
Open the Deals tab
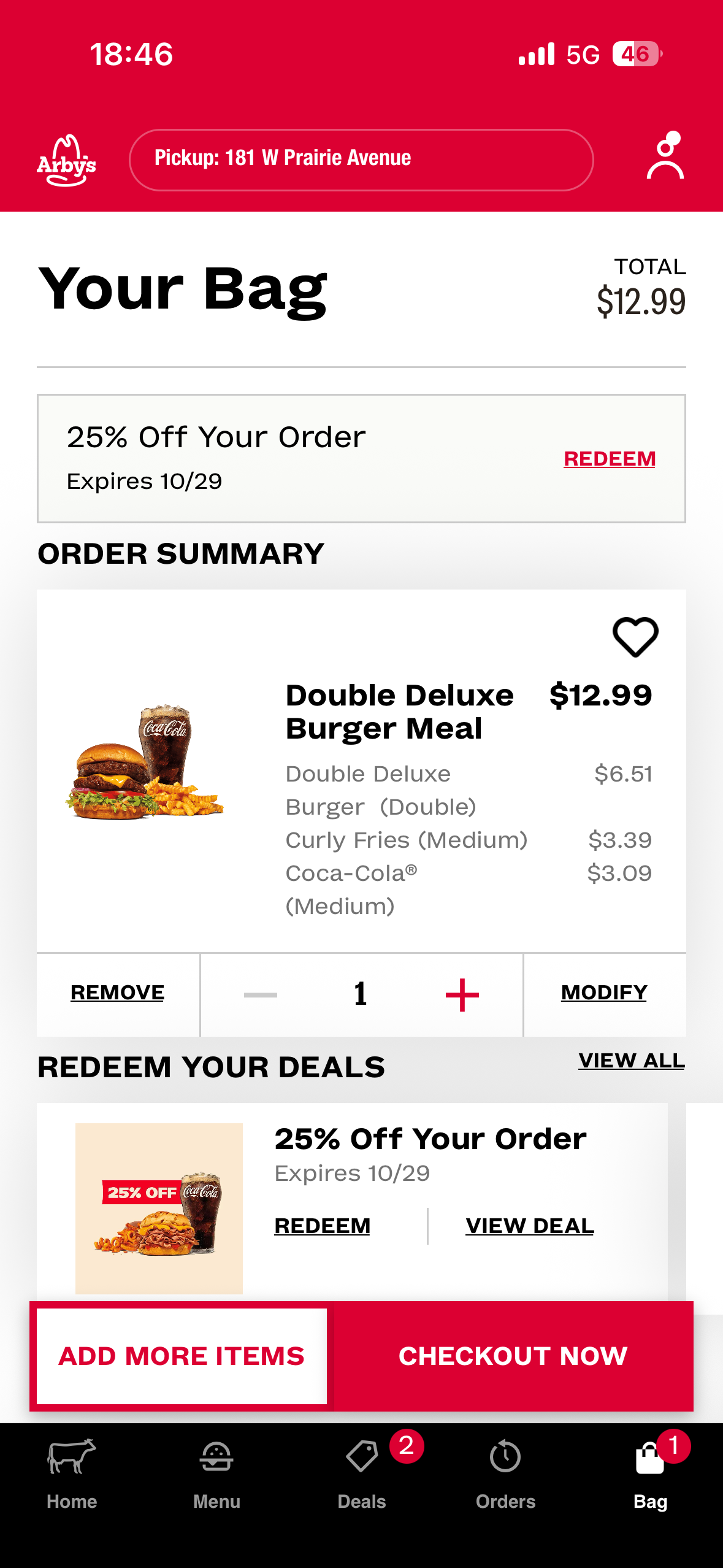coord(362,1472)
